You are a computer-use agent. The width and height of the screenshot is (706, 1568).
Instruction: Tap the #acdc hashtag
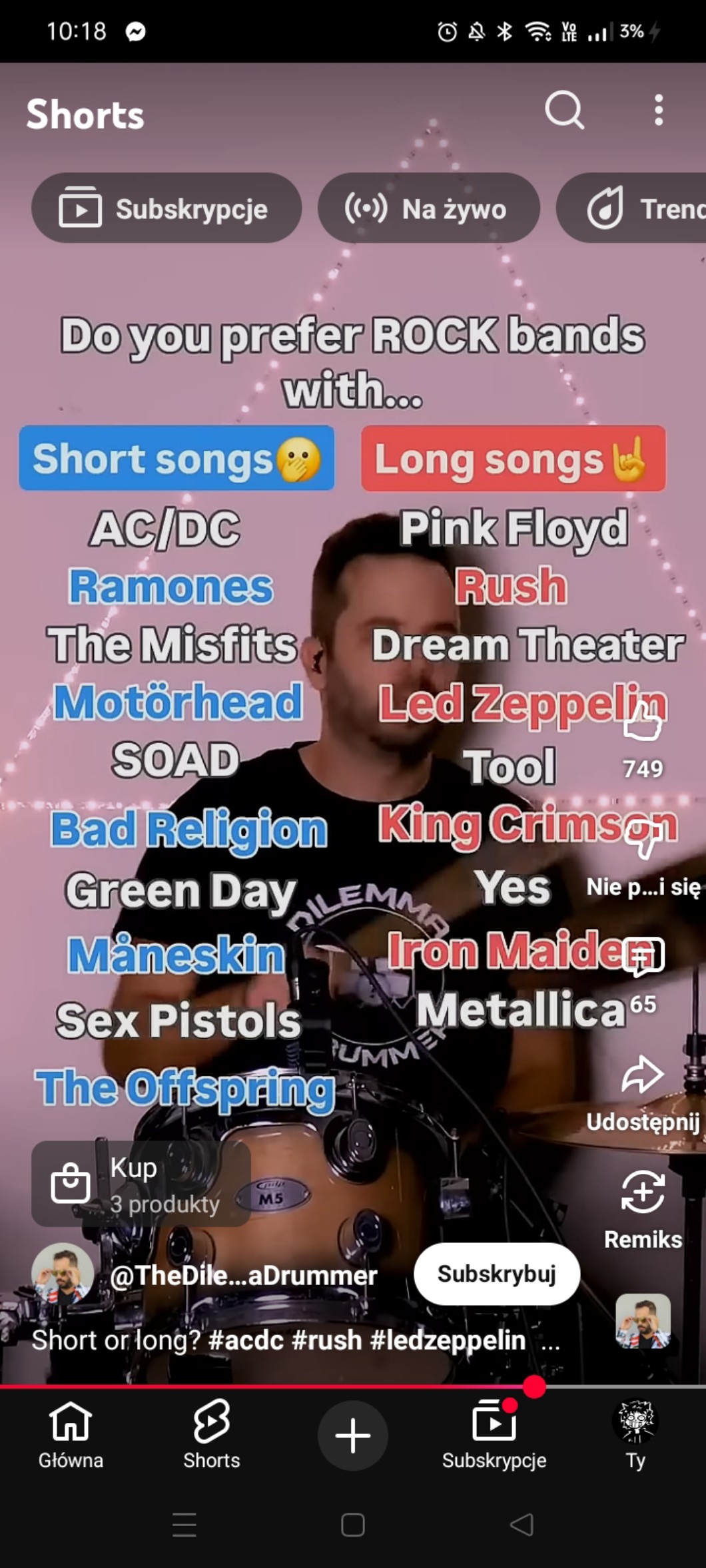246,1340
